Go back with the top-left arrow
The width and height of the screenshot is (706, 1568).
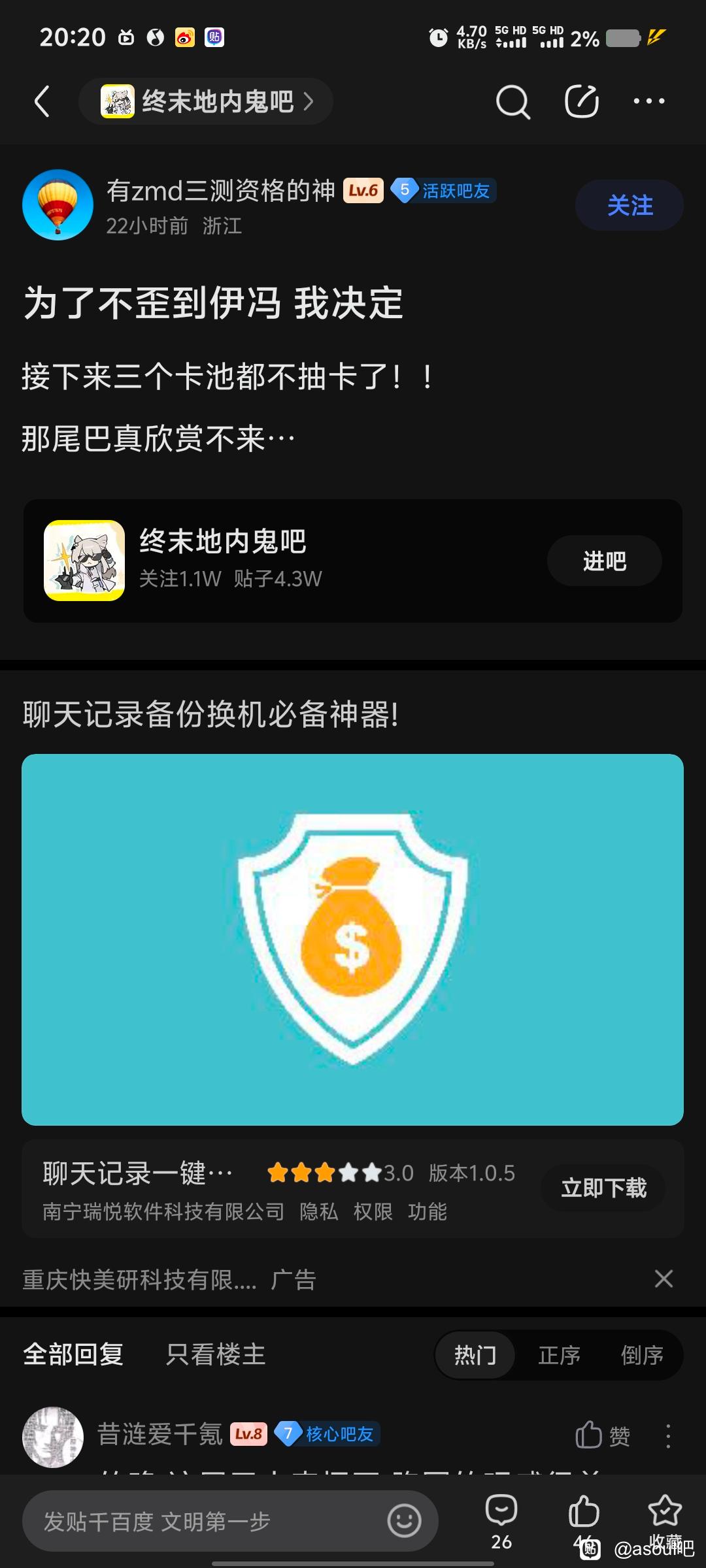click(x=42, y=101)
